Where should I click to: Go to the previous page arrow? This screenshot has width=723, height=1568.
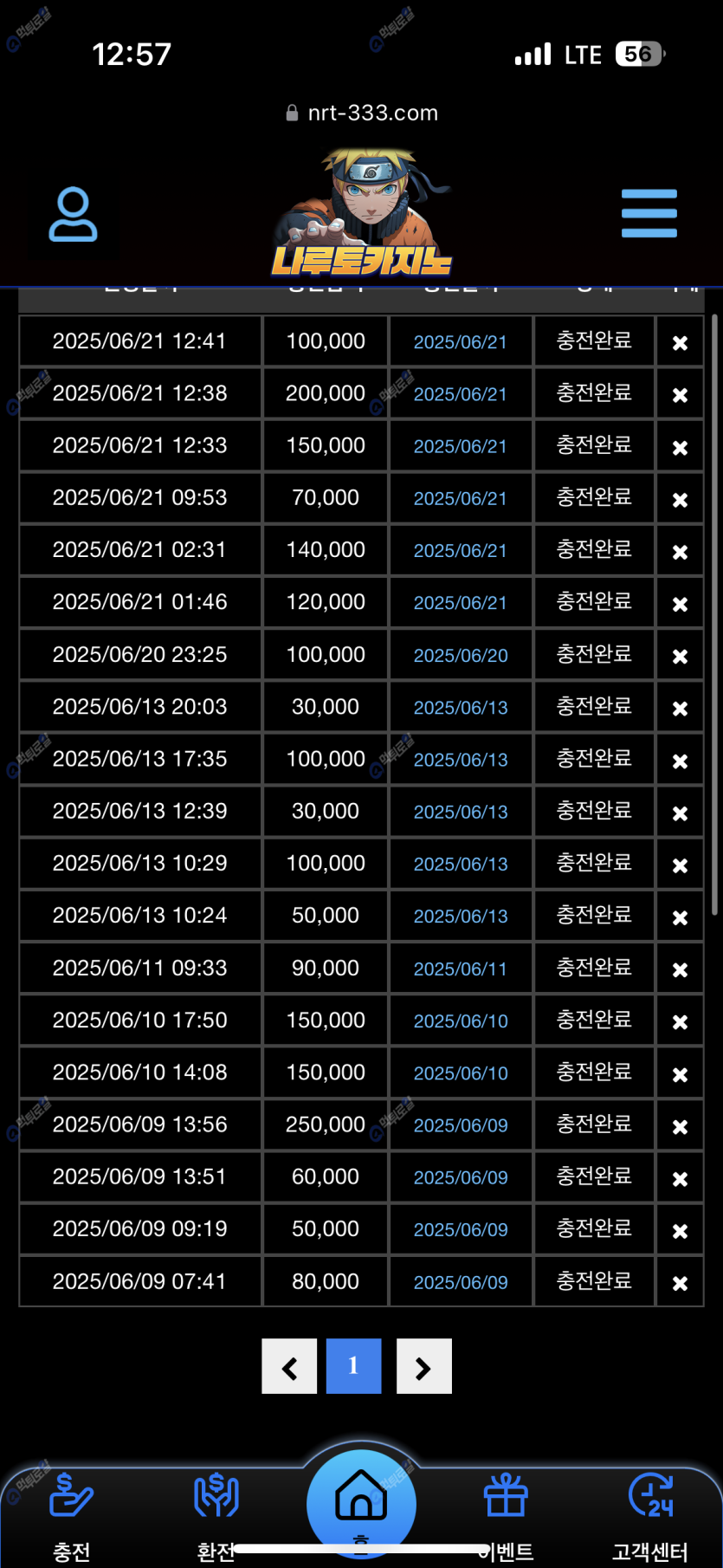coord(289,1366)
